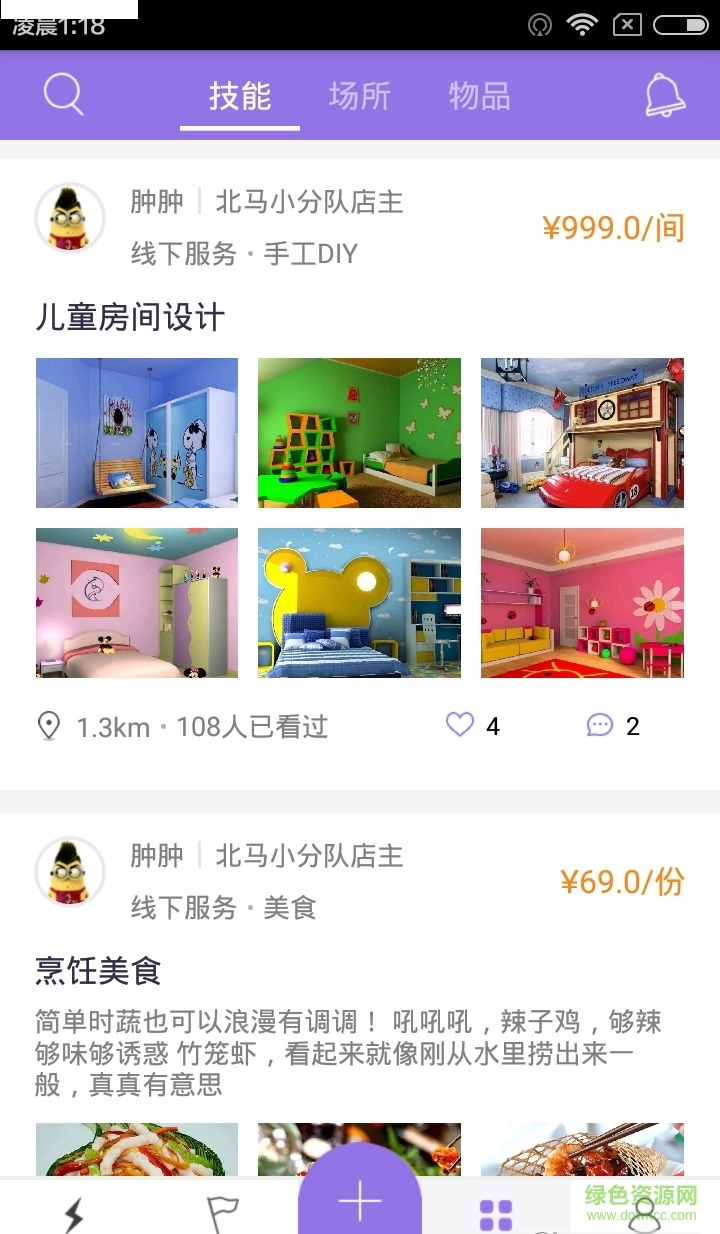This screenshot has width=720, height=1234.
Task: Open the notifications bell
Action: coord(664,96)
